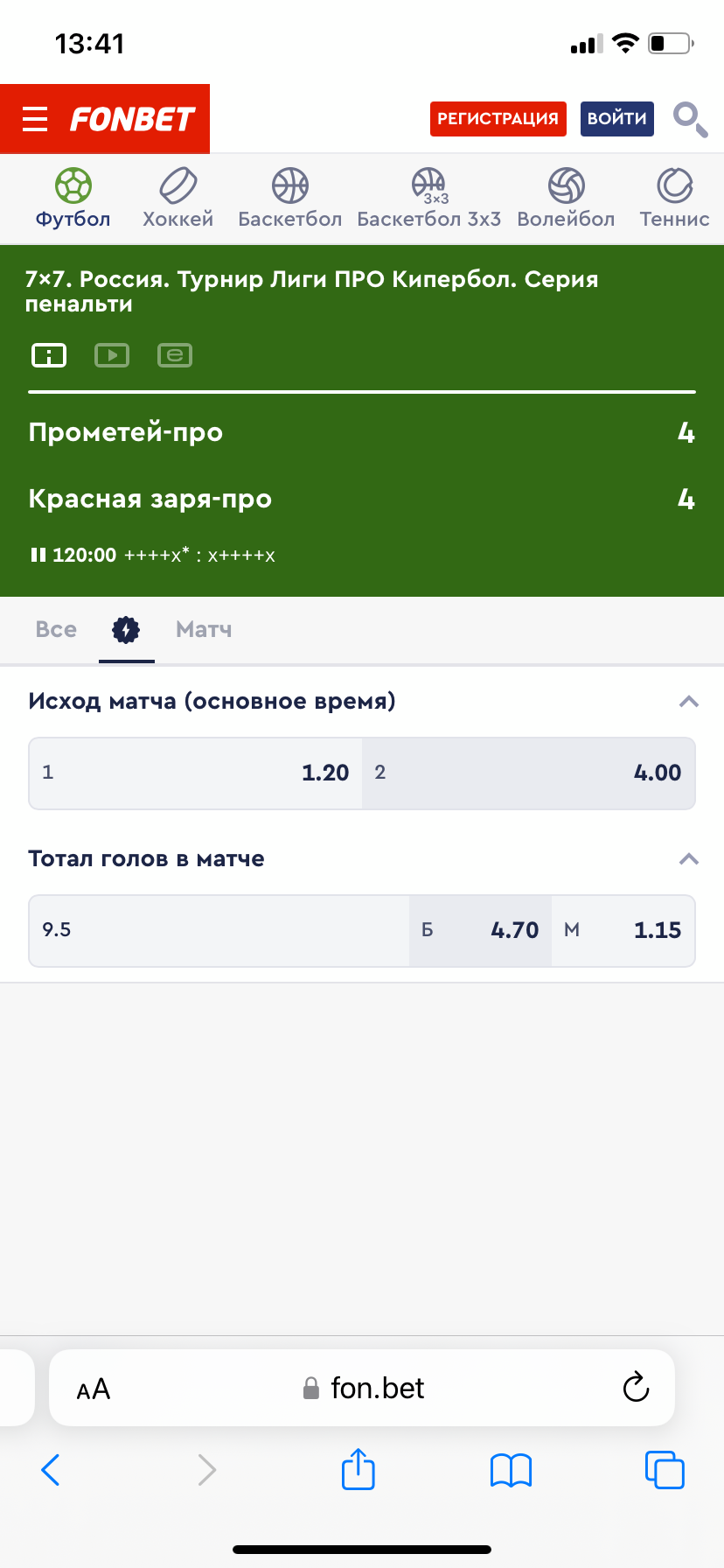The width and height of the screenshot is (724, 1568).
Task: Switch to the Все markets tab
Action: point(56,630)
